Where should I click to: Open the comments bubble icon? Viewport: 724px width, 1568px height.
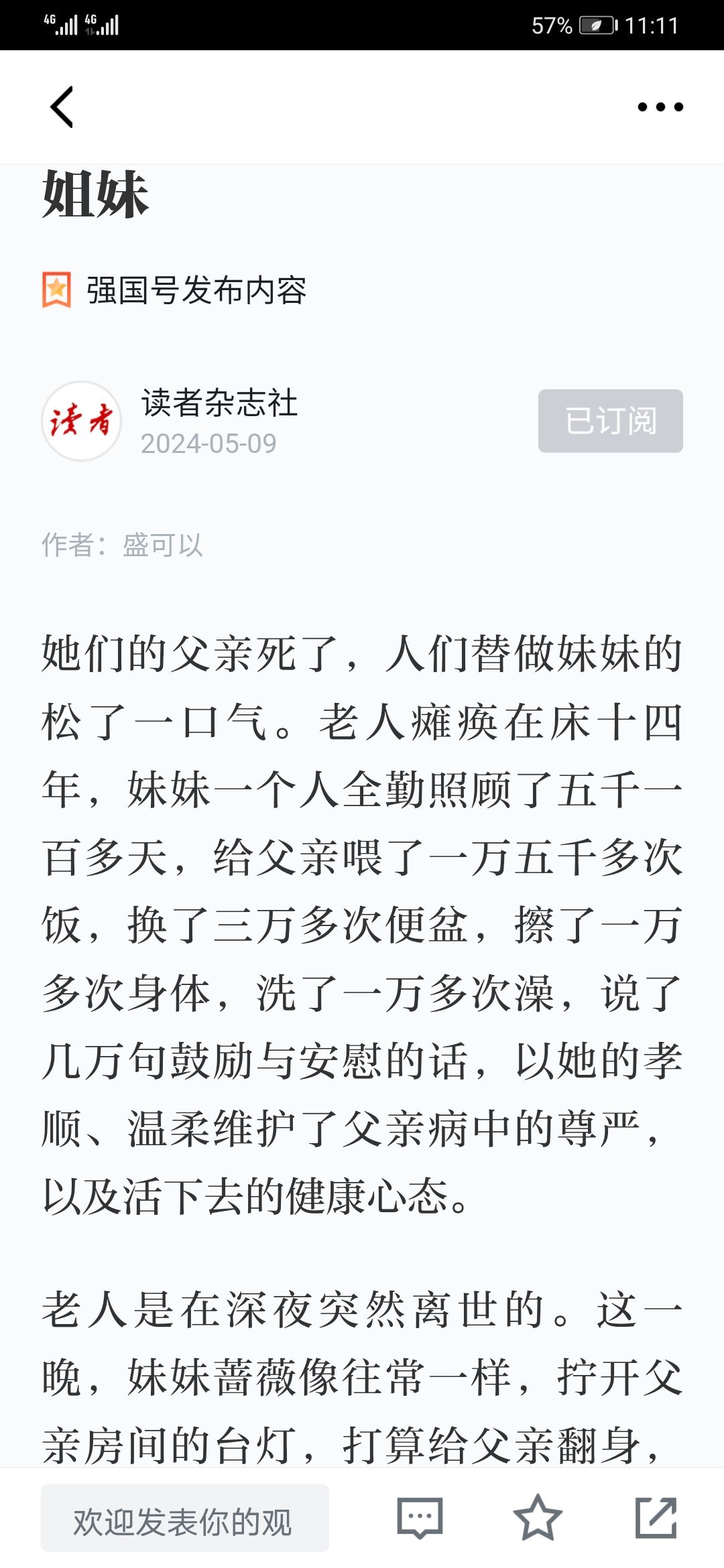click(x=420, y=1518)
